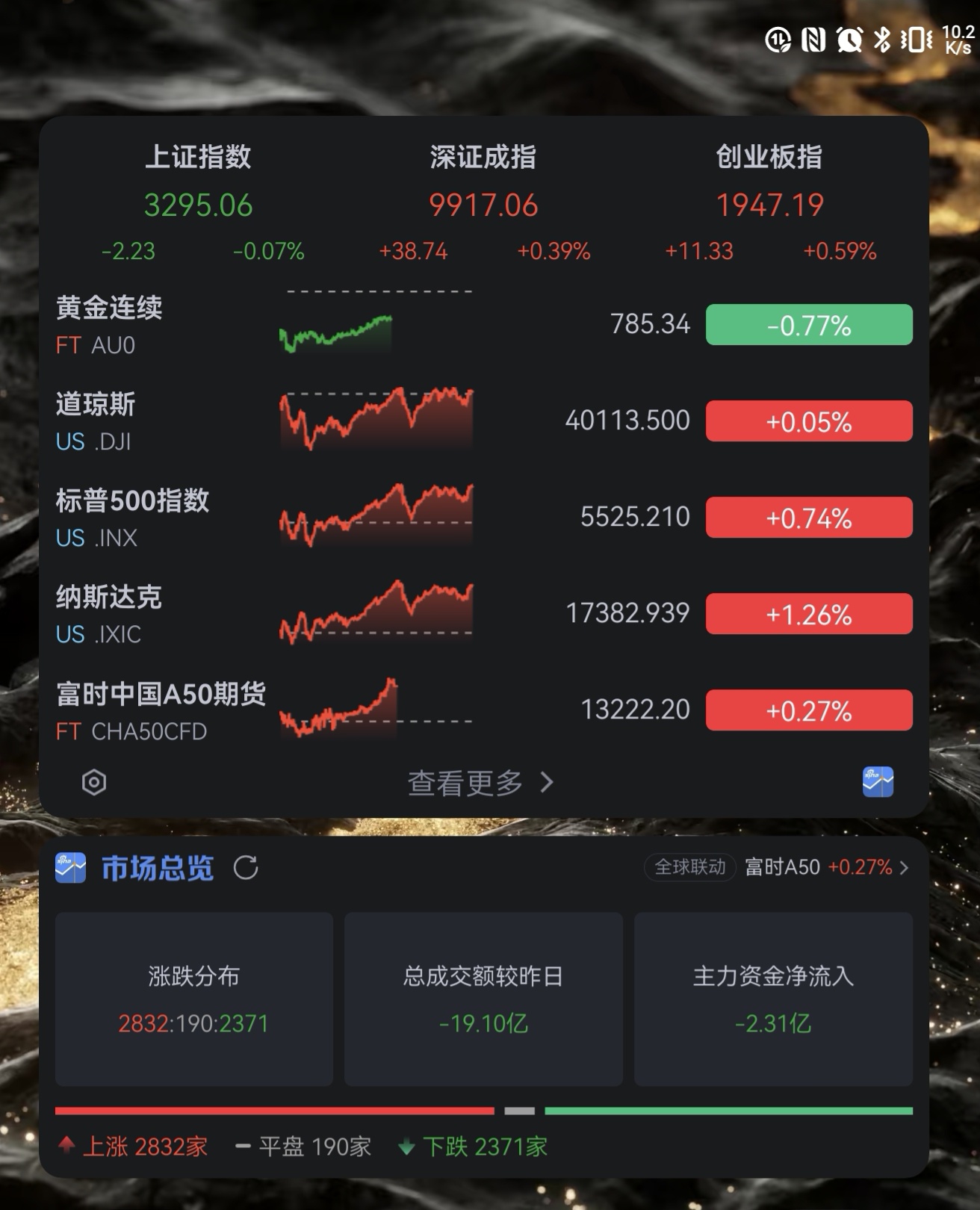Open 上证指数 index details

[199, 202]
